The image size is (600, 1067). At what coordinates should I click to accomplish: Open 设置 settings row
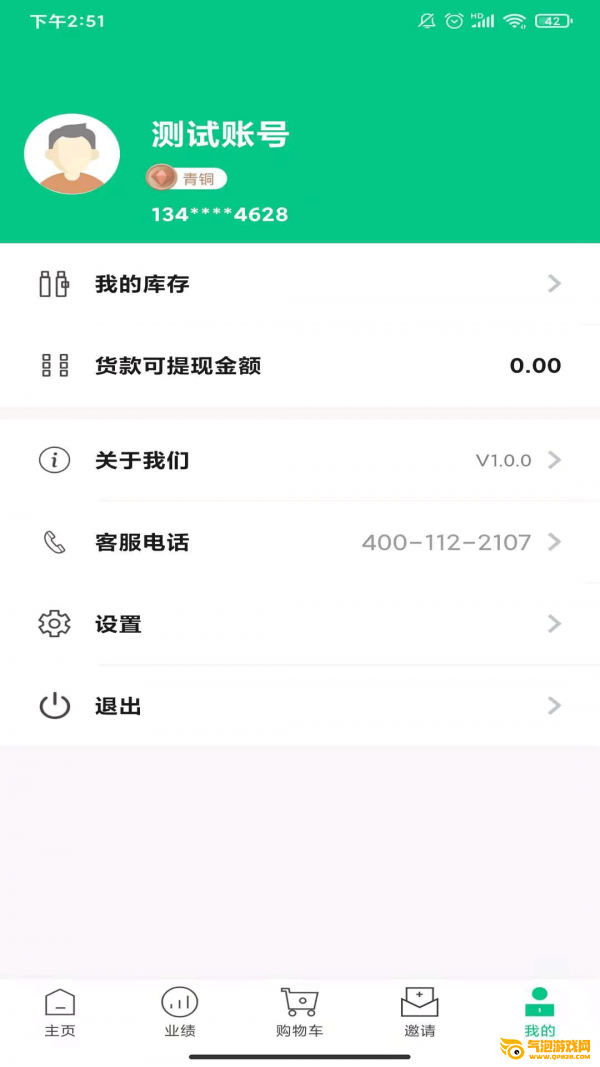300,624
